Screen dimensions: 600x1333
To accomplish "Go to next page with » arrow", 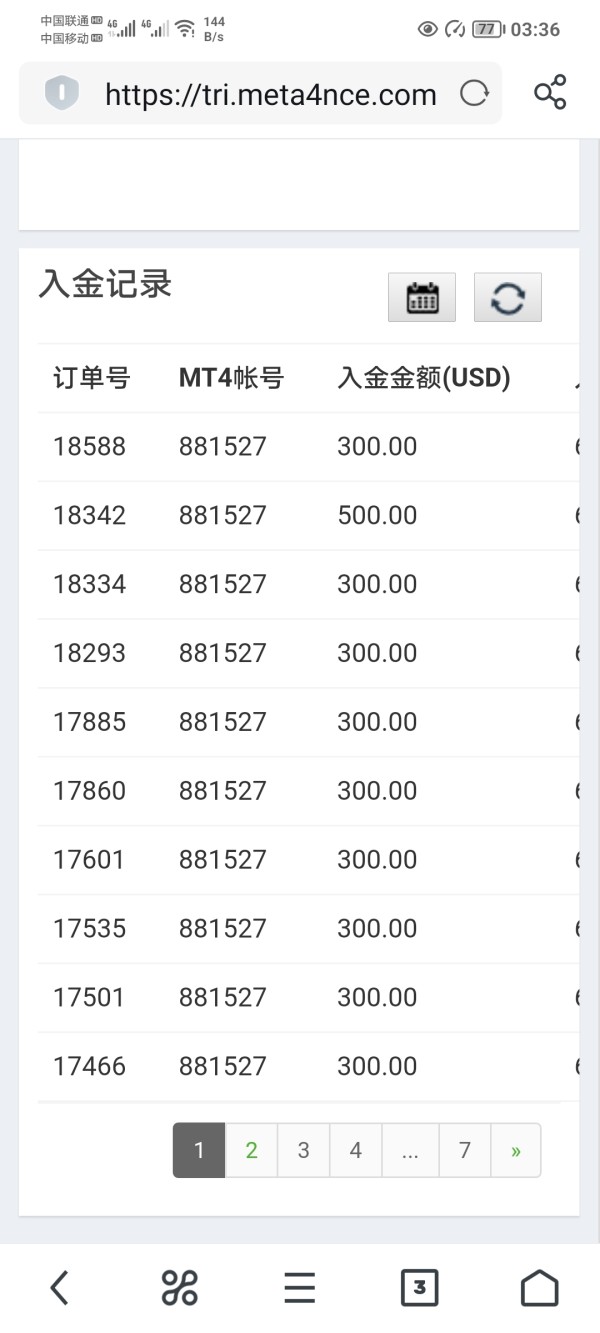I will click(516, 1150).
